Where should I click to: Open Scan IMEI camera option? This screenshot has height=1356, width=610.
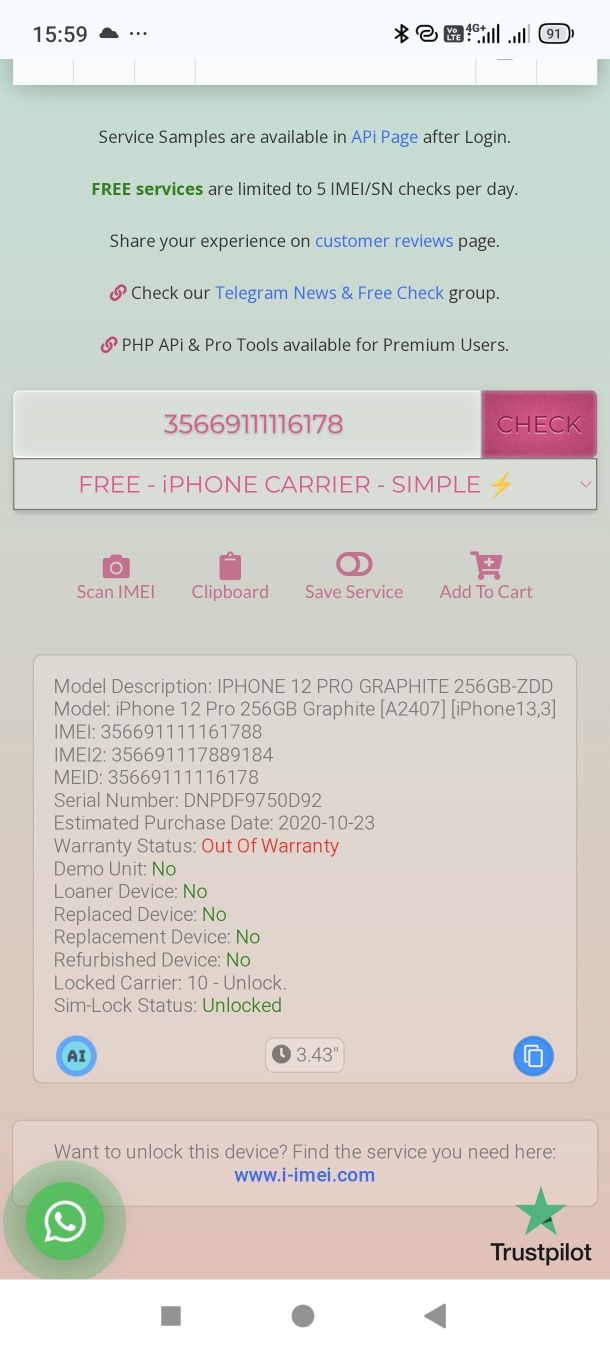click(x=116, y=577)
